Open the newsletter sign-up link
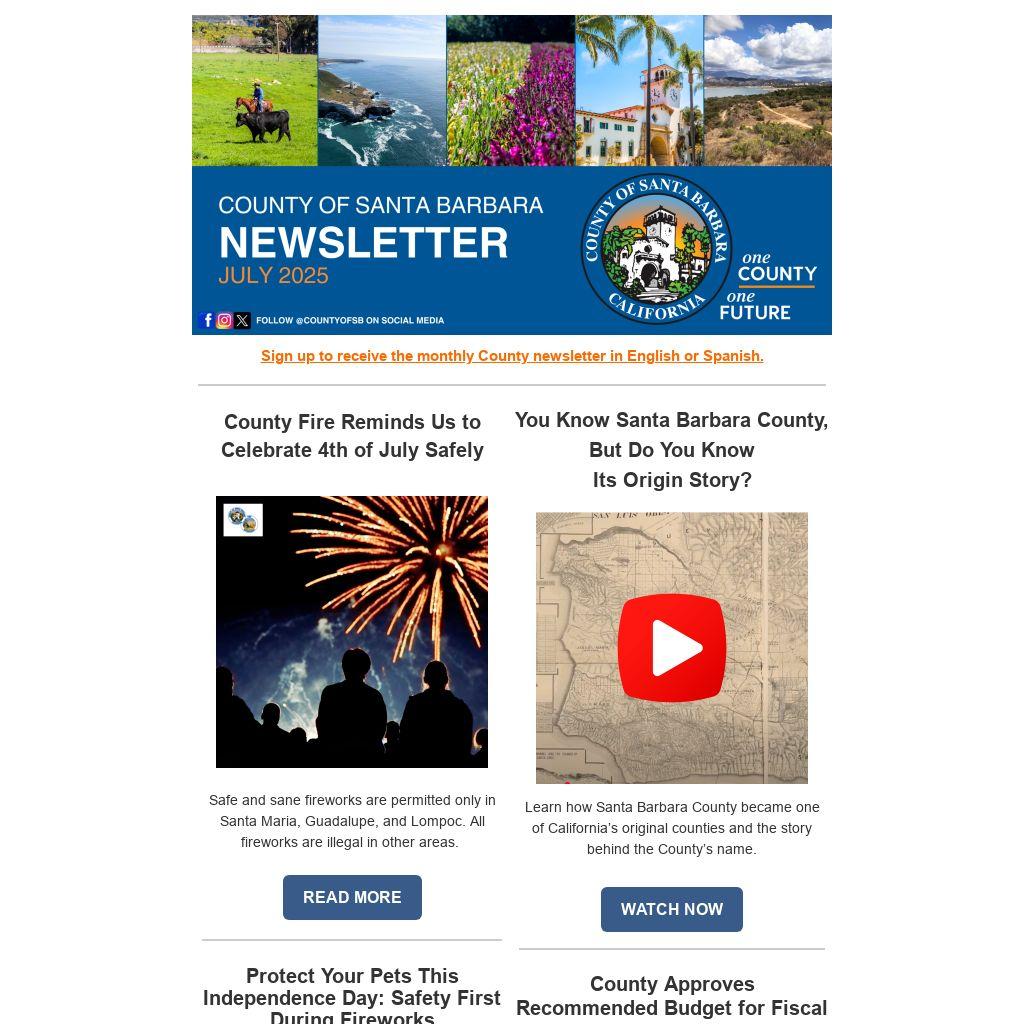Viewport: 1024px width, 1024px height. click(512, 356)
